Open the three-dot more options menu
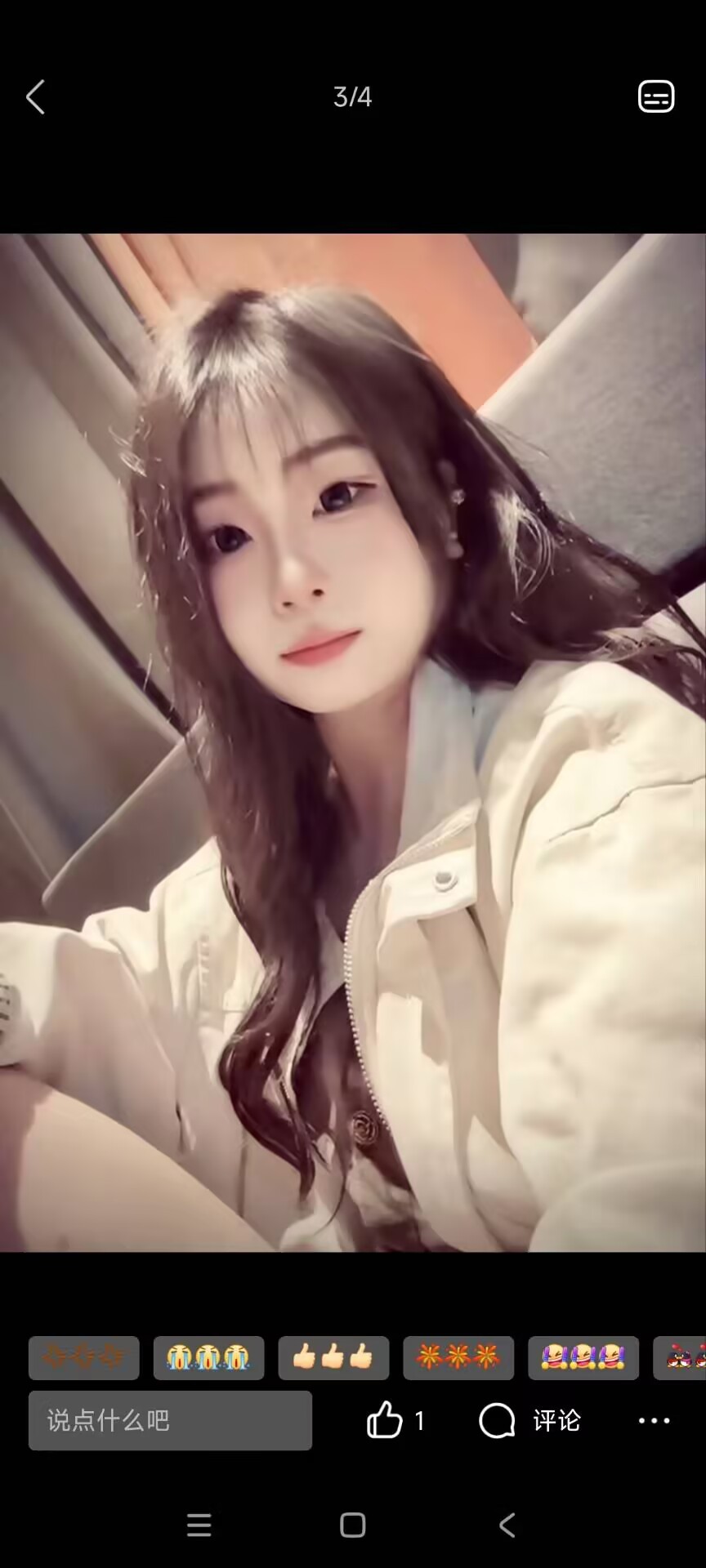Viewport: 706px width, 1568px height. tap(654, 1420)
